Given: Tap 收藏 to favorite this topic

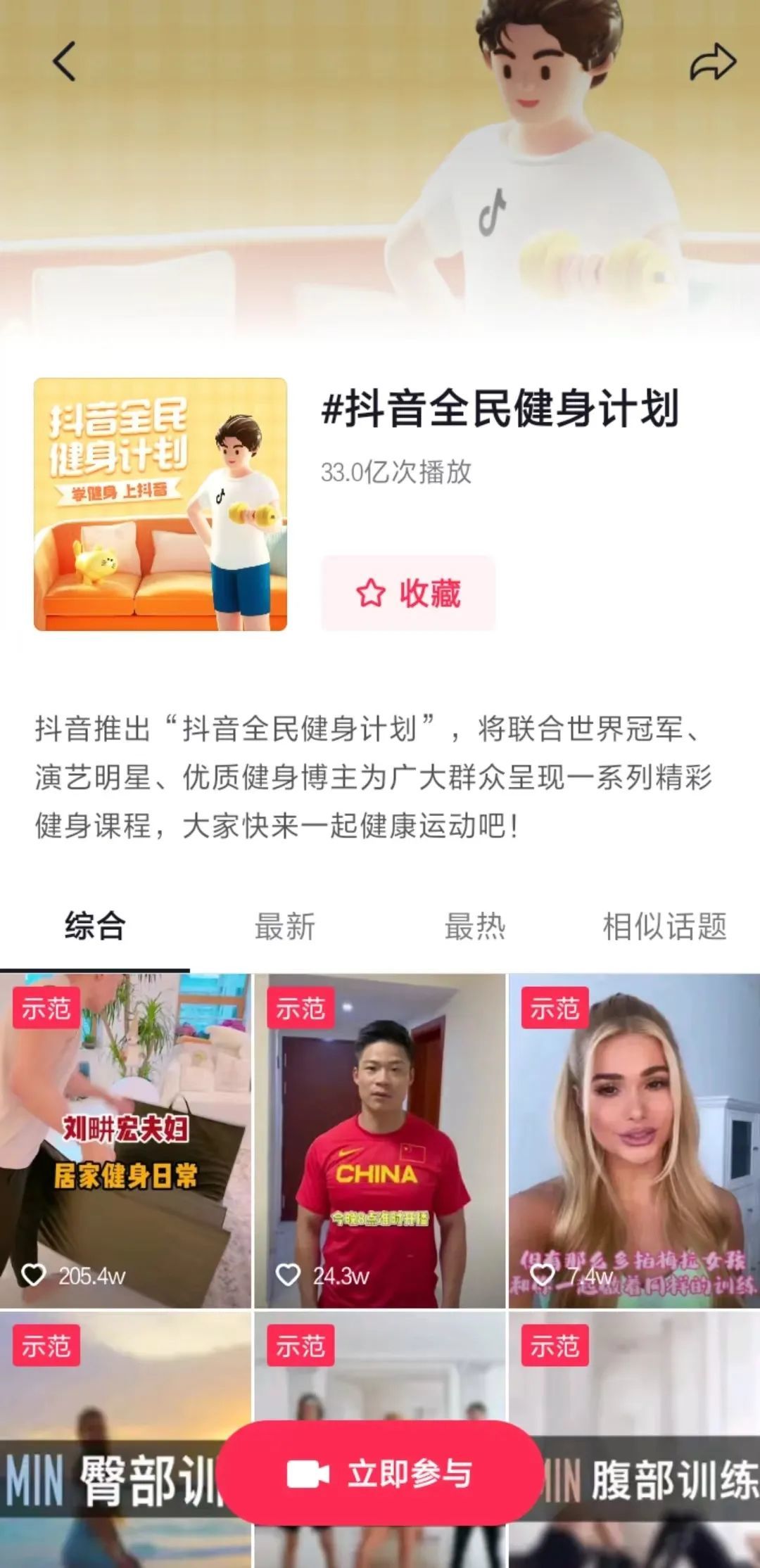Looking at the screenshot, I should pos(408,593).
